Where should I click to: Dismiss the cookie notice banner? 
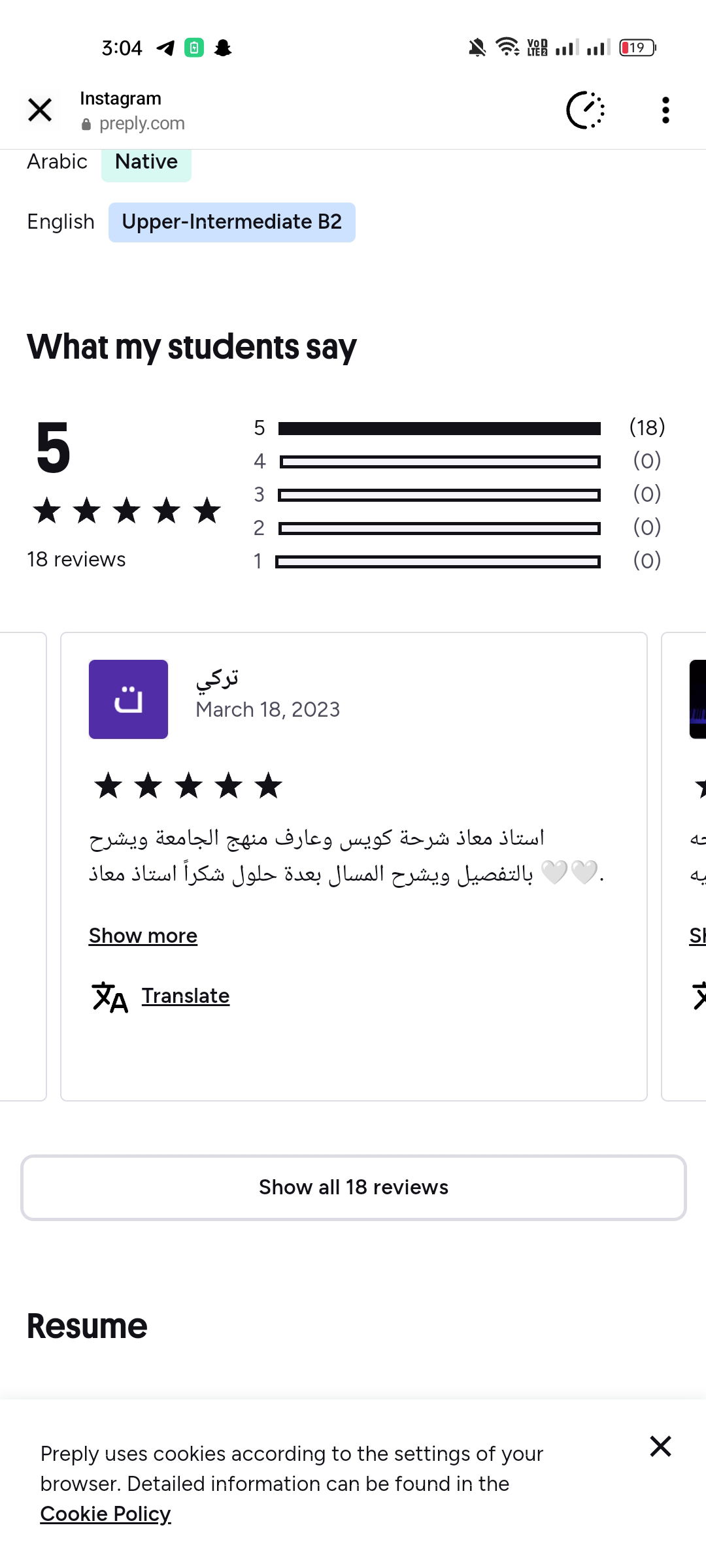660,1446
